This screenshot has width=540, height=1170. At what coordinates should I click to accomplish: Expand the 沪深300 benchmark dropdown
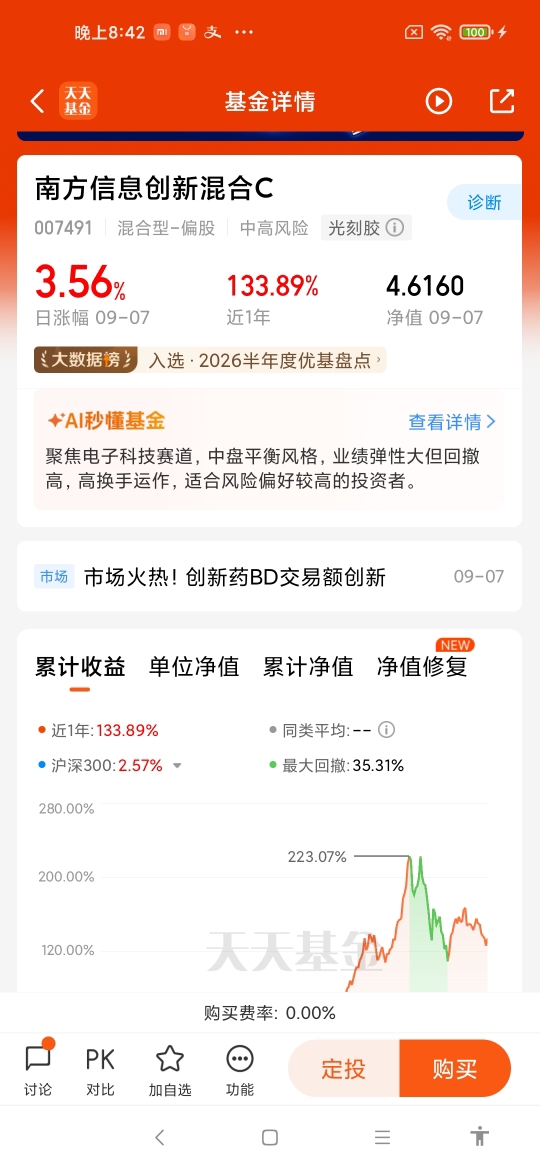177,766
